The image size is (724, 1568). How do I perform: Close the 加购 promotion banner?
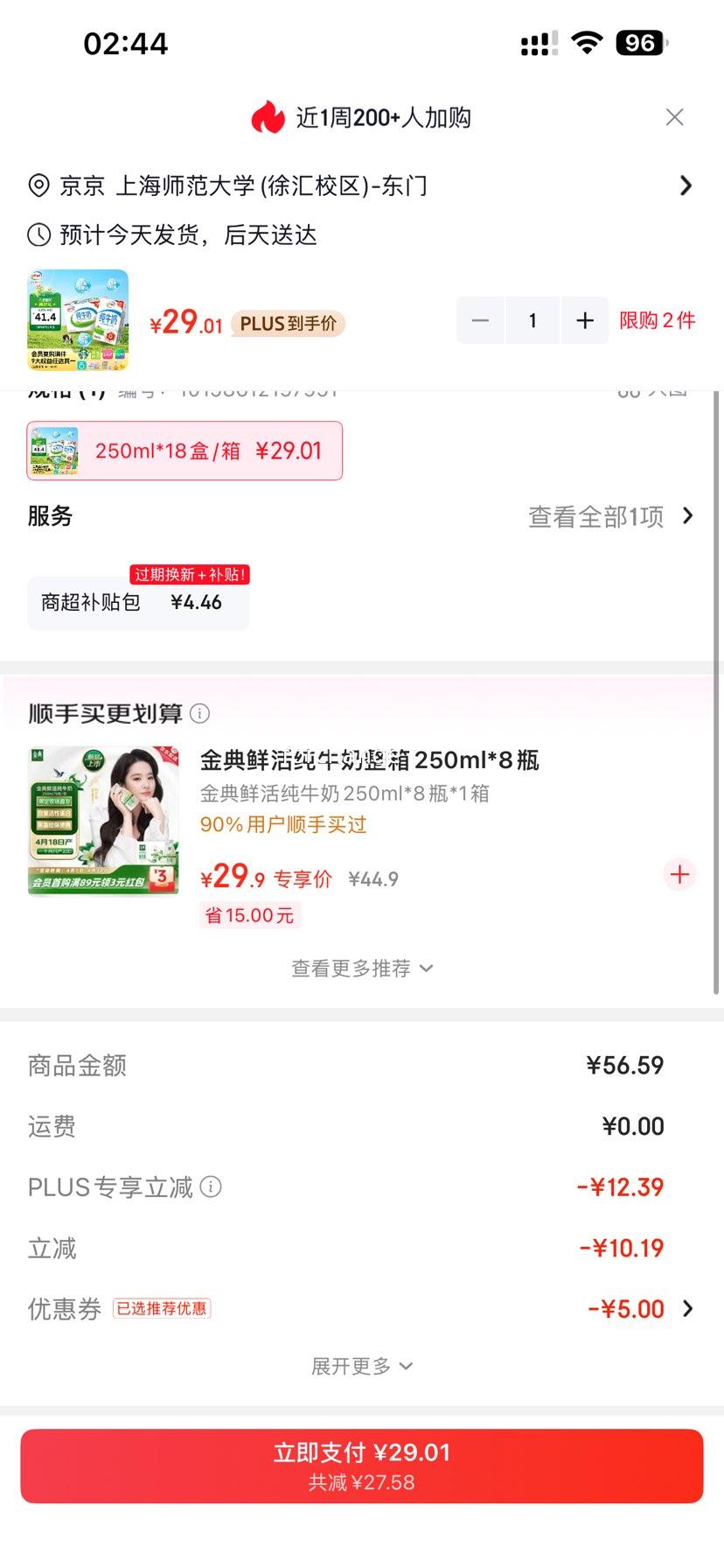tap(674, 116)
